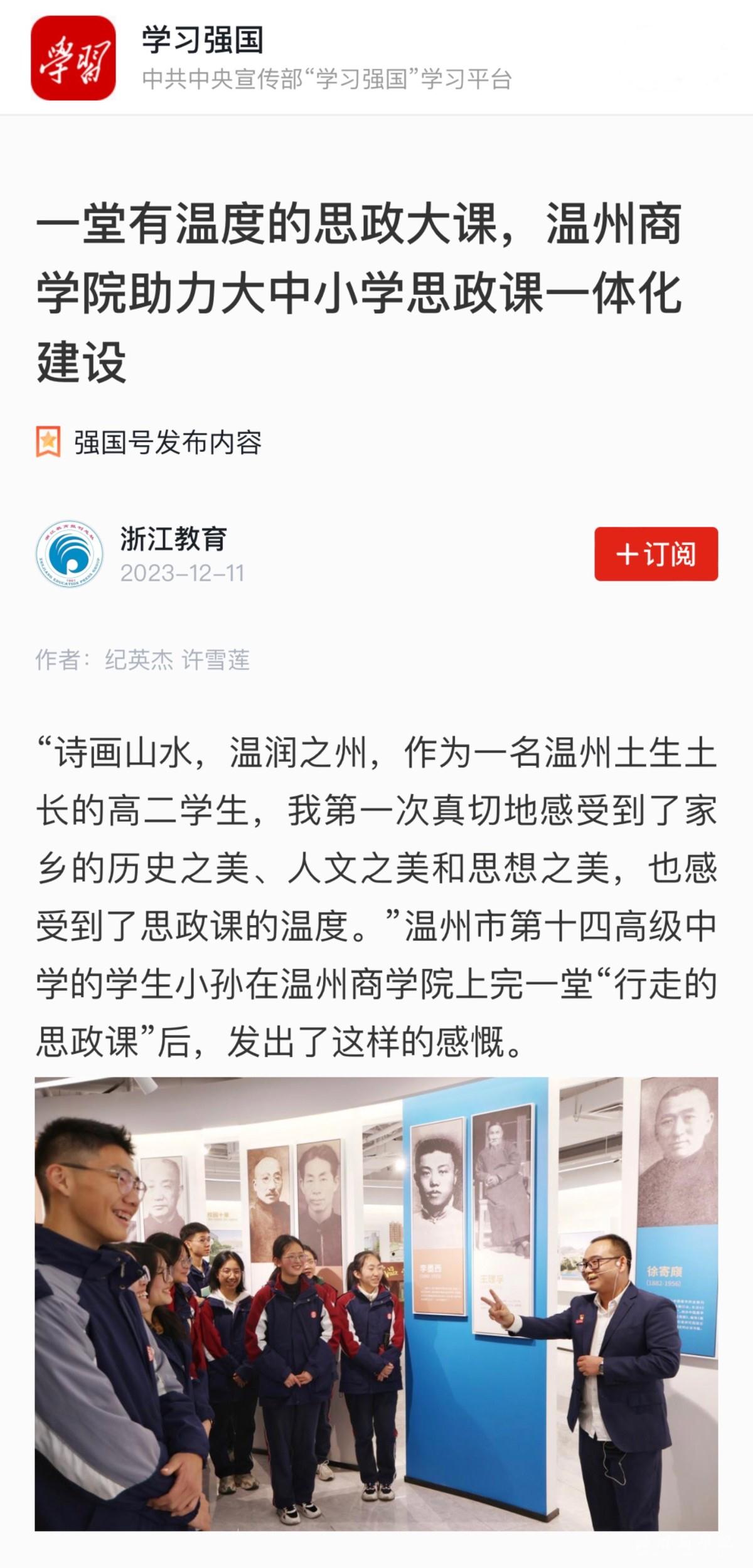Image resolution: width=753 pixels, height=1568 pixels.
Task: View the article photo of students
Action: [x=376, y=1304]
